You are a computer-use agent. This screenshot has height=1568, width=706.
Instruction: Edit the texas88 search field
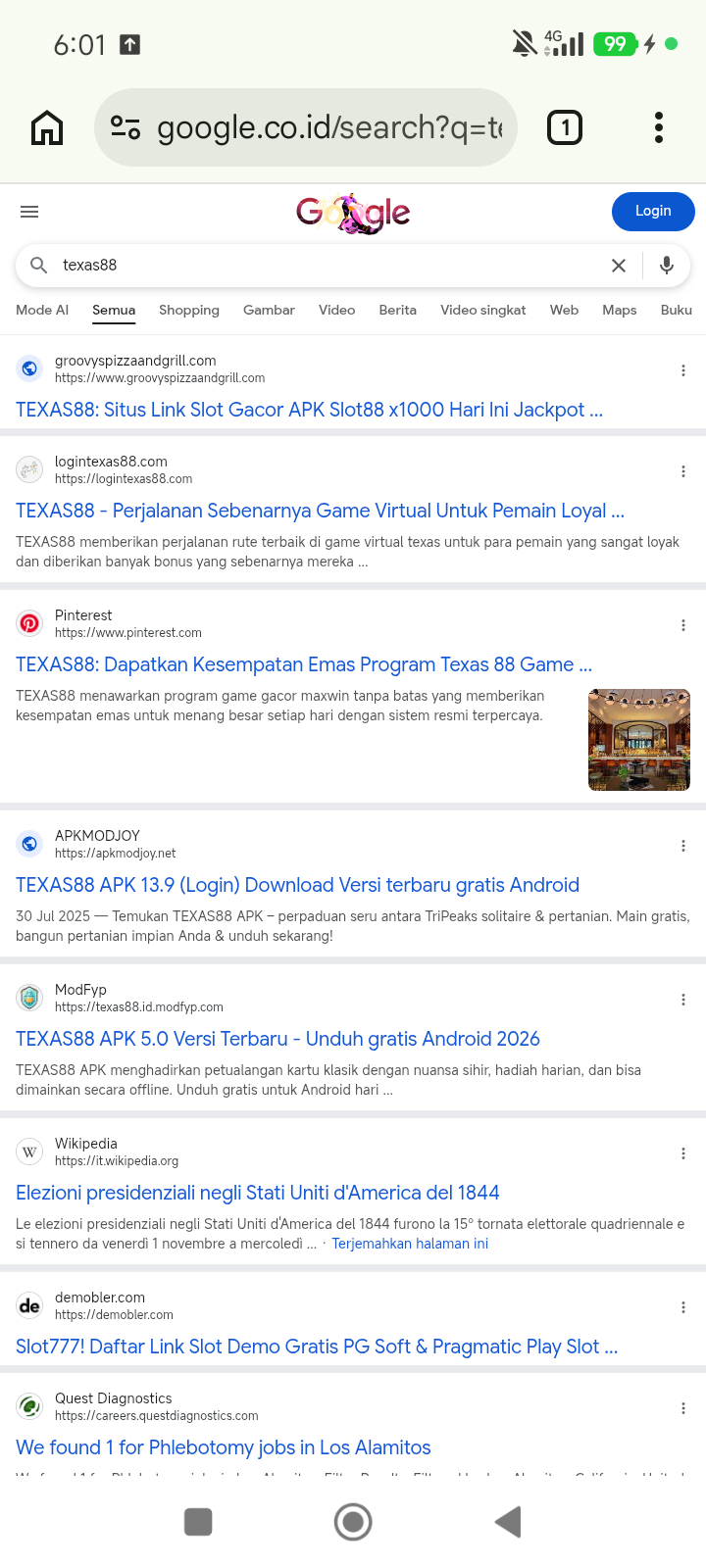(x=324, y=265)
